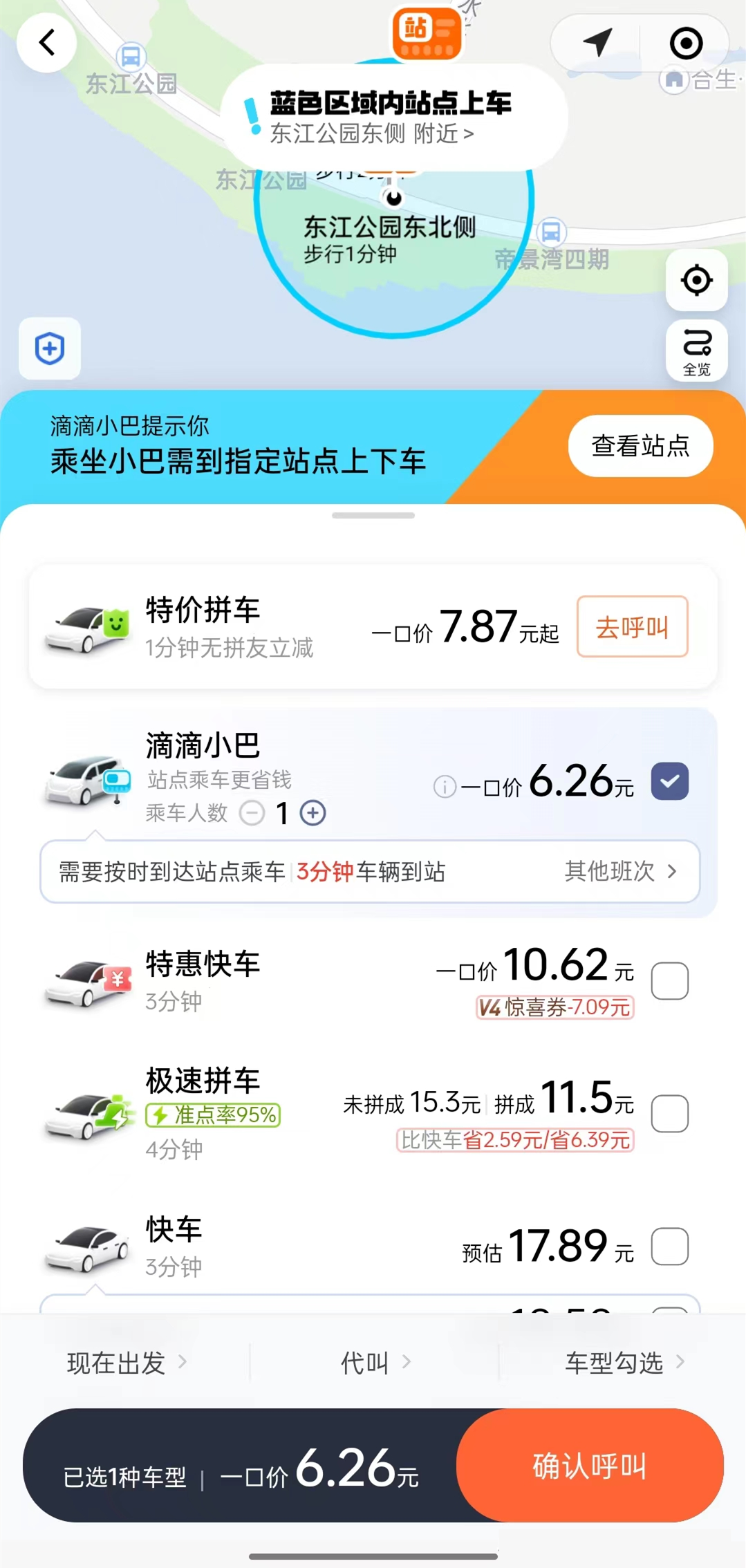
Task: Tap the station marker icon above the map
Action: (x=426, y=31)
